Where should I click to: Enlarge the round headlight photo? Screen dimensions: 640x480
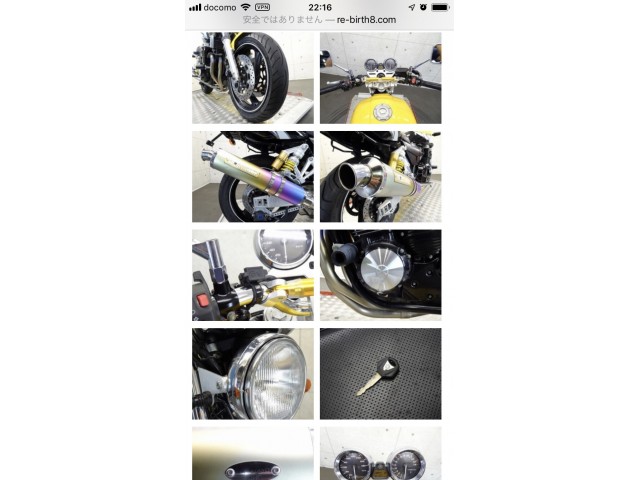(253, 373)
